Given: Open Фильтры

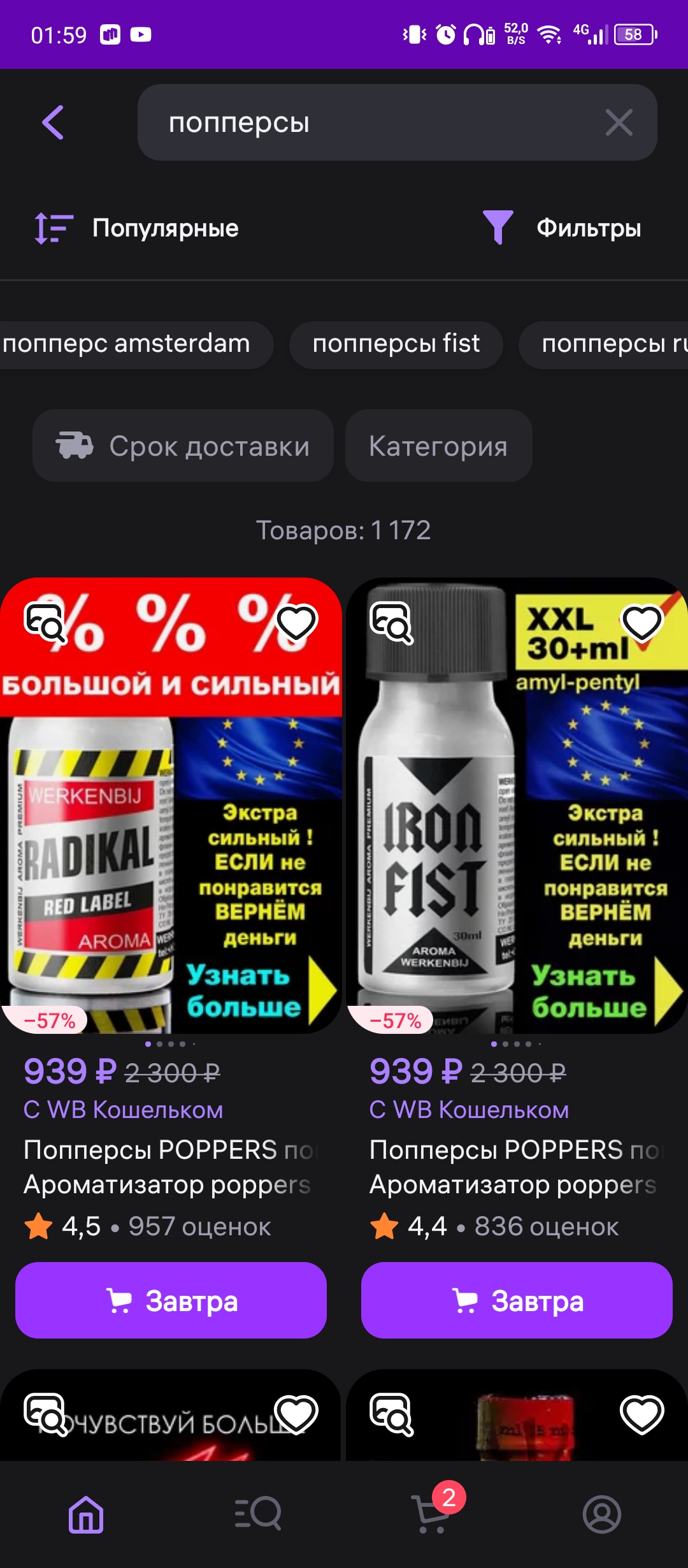Looking at the screenshot, I should (x=563, y=228).
